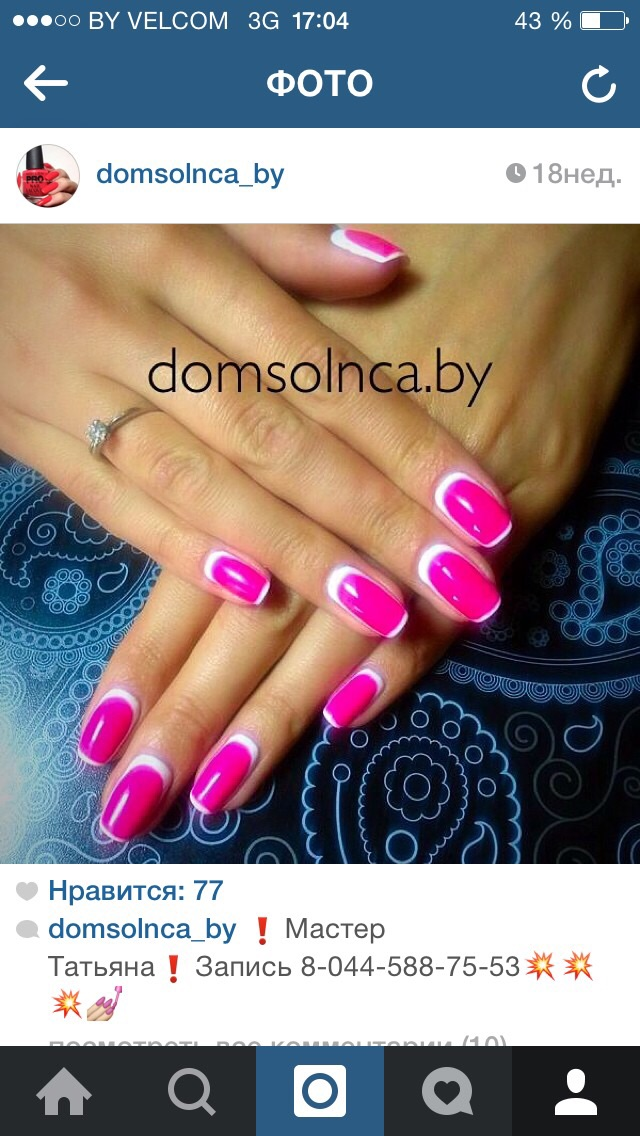Open the domsolnca_by profile avatar
This screenshot has width=640, height=1136.
click(48, 175)
